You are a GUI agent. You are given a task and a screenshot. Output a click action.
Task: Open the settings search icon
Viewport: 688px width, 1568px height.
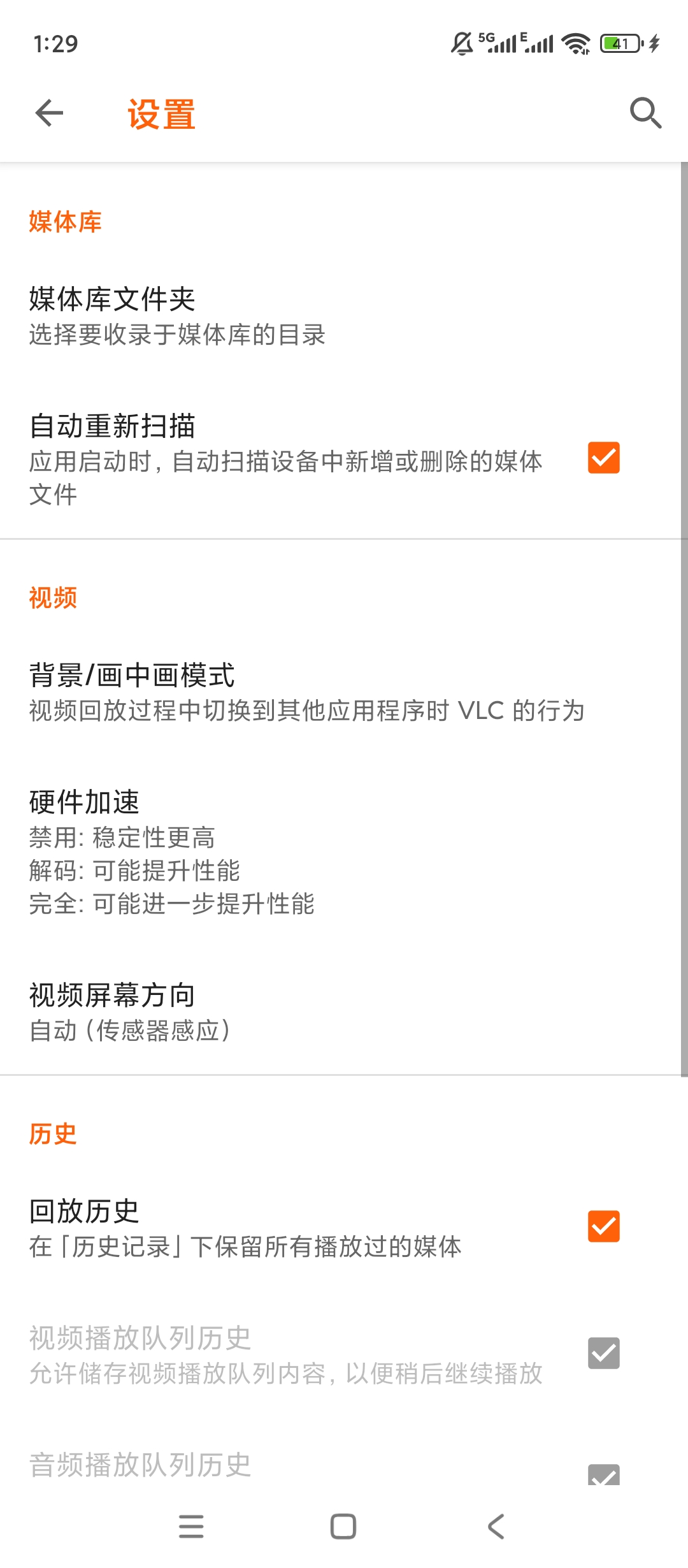(x=645, y=113)
